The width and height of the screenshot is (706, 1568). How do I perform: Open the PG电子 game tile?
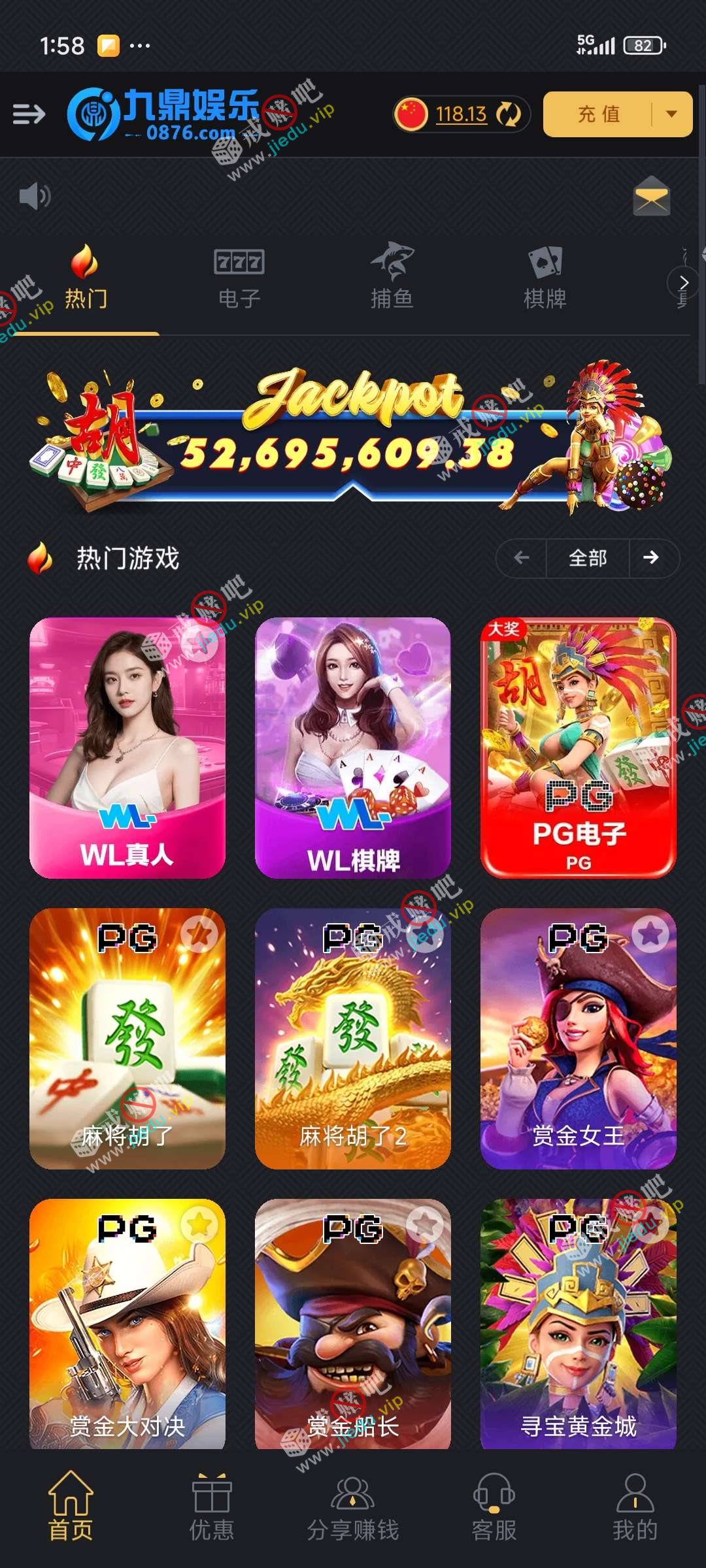click(578, 747)
